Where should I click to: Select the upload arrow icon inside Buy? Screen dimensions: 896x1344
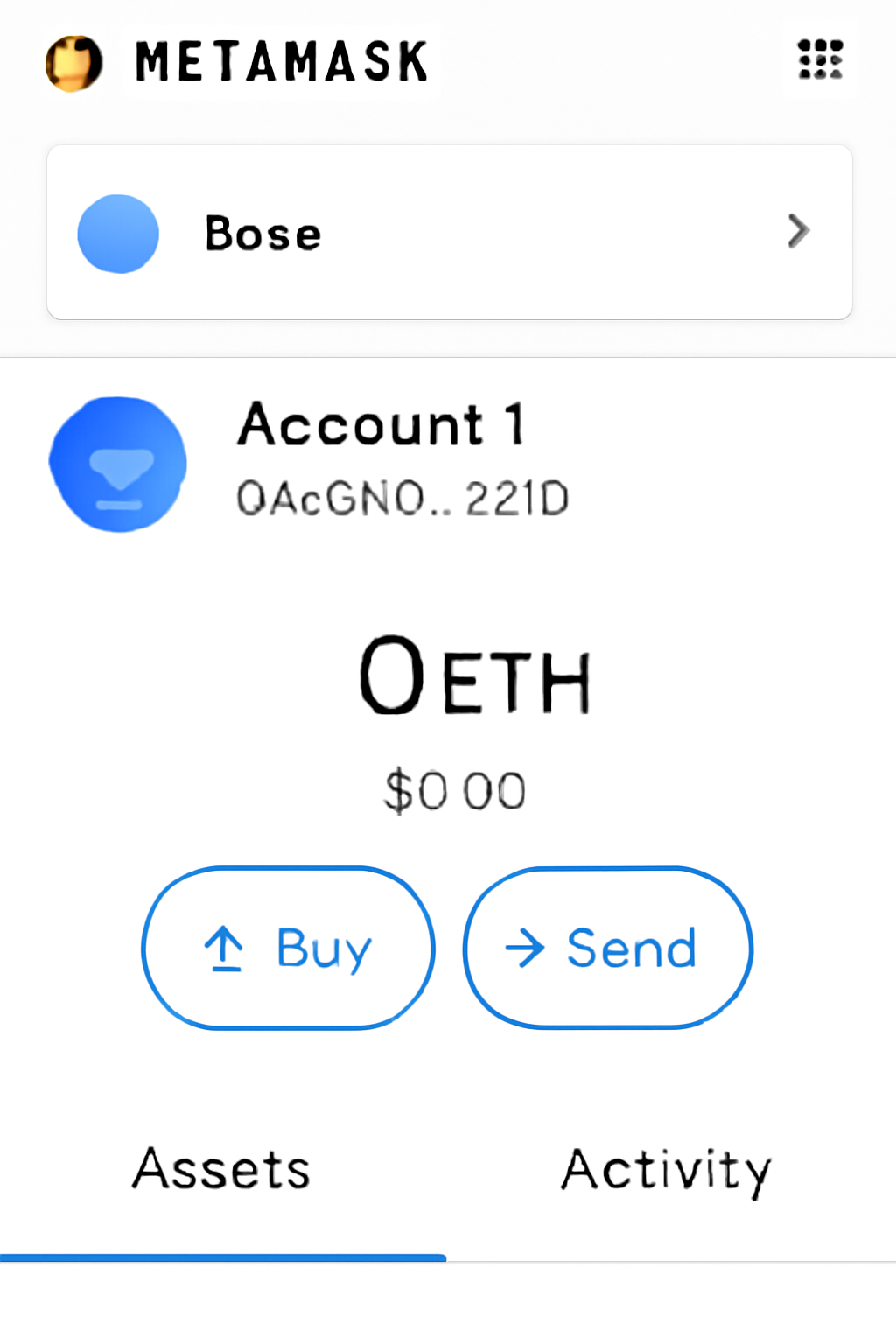coord(224,948)
